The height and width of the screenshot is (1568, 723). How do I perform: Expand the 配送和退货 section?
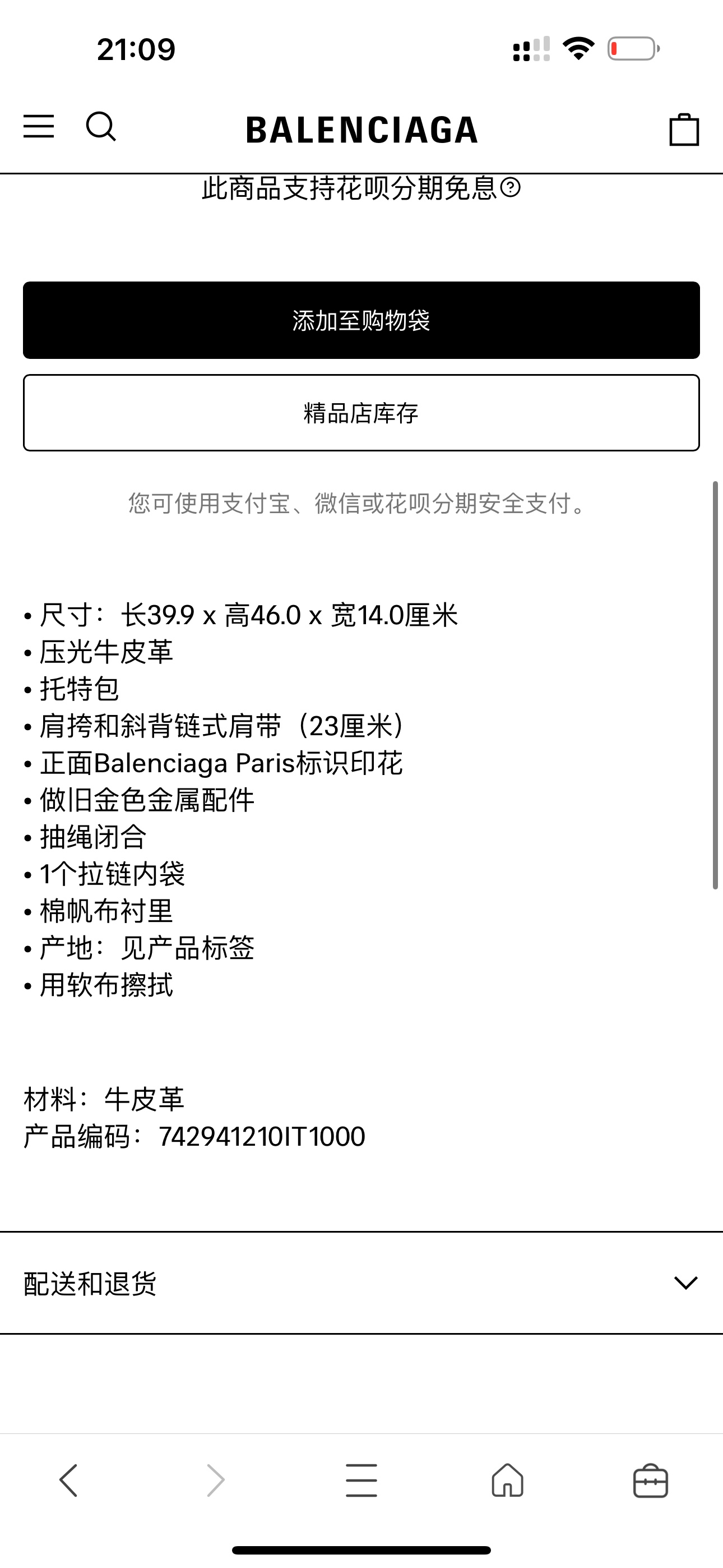361,1283
